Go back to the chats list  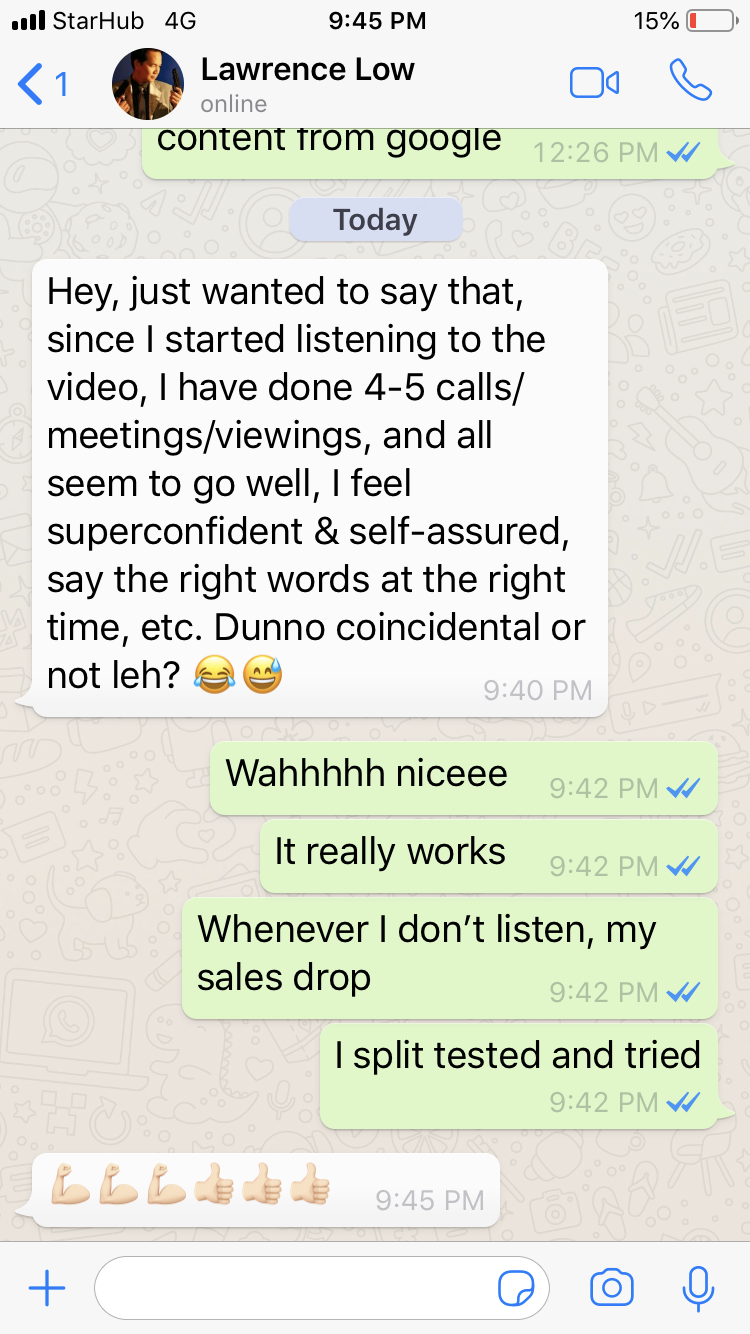click(42, 84)
